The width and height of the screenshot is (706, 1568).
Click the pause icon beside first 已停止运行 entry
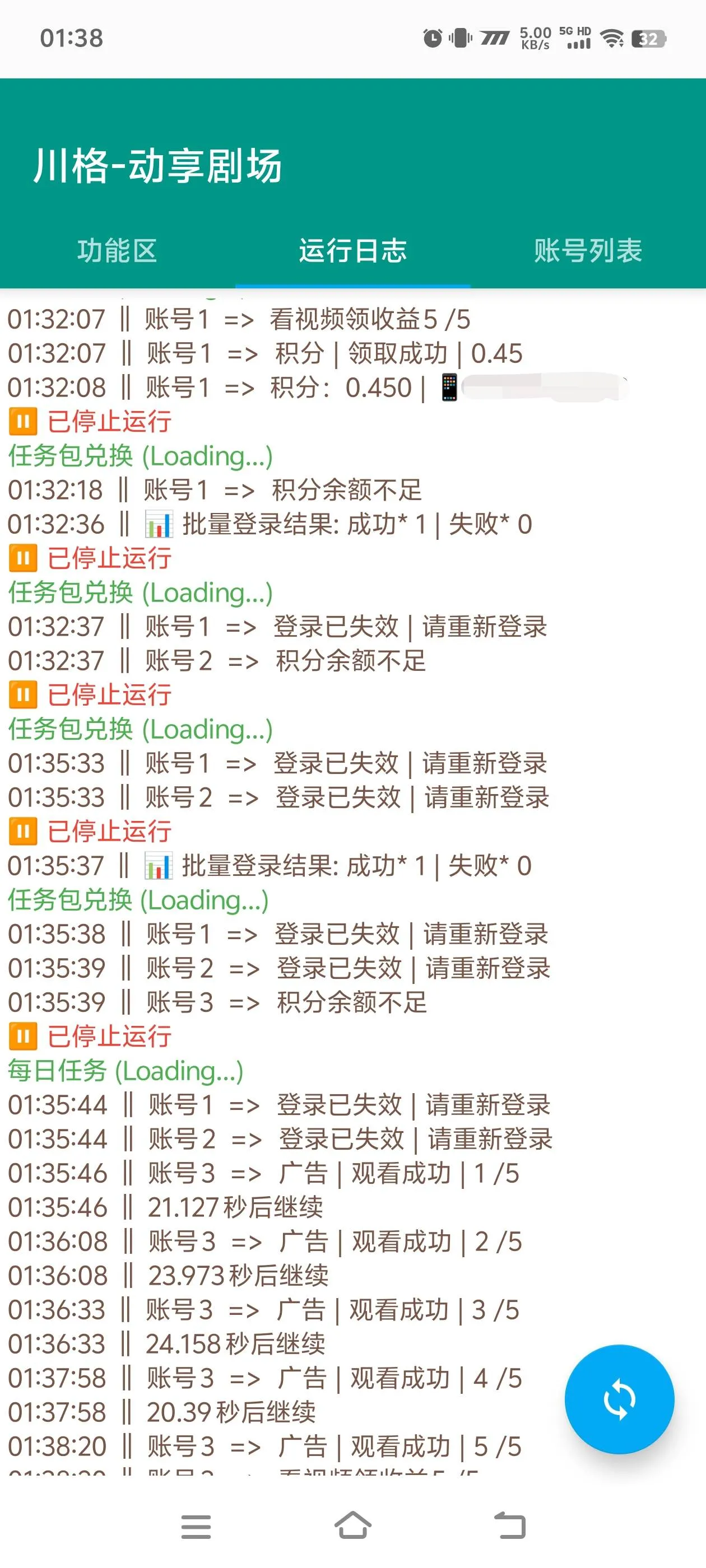tap(23, 422)
